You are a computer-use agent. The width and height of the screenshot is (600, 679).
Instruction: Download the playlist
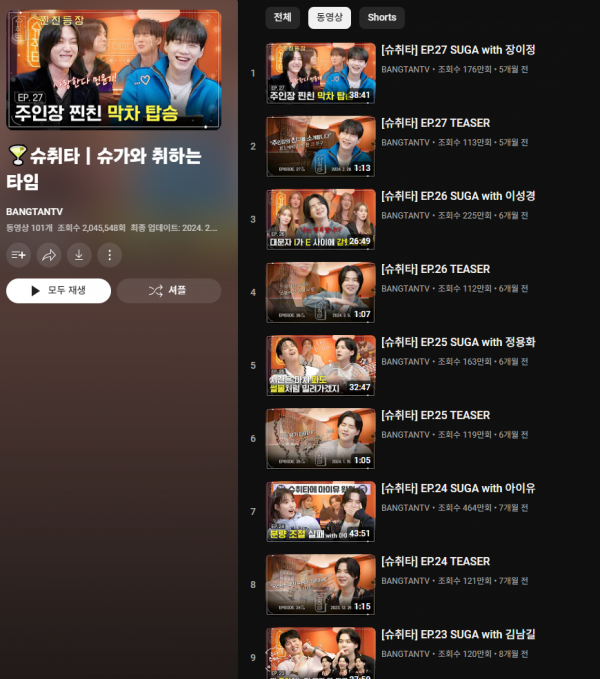pyautogui.click(x=79, y=255)
